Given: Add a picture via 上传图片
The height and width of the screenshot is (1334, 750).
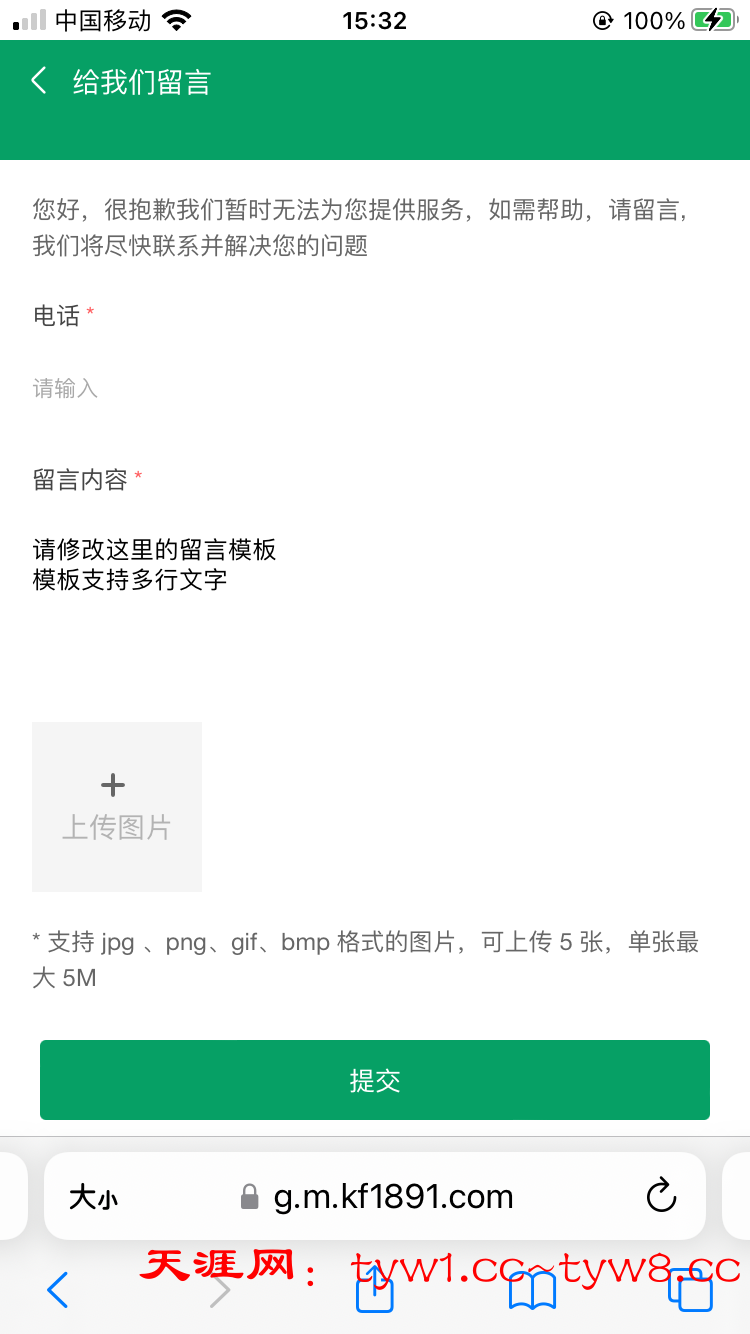Looking at the screenshot, I should tap(117, 807).
